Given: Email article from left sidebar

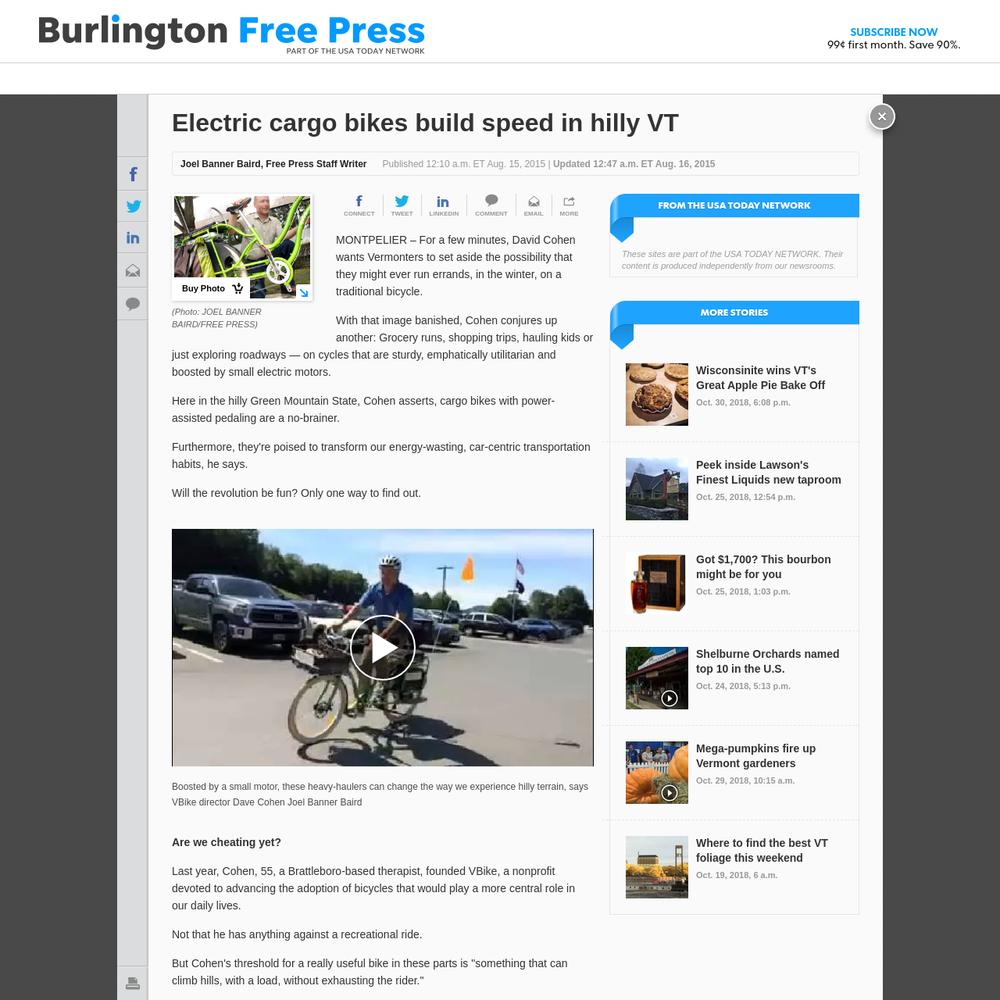Looking at the screenshot, I should pyautogui.click(x=133, y=271).
